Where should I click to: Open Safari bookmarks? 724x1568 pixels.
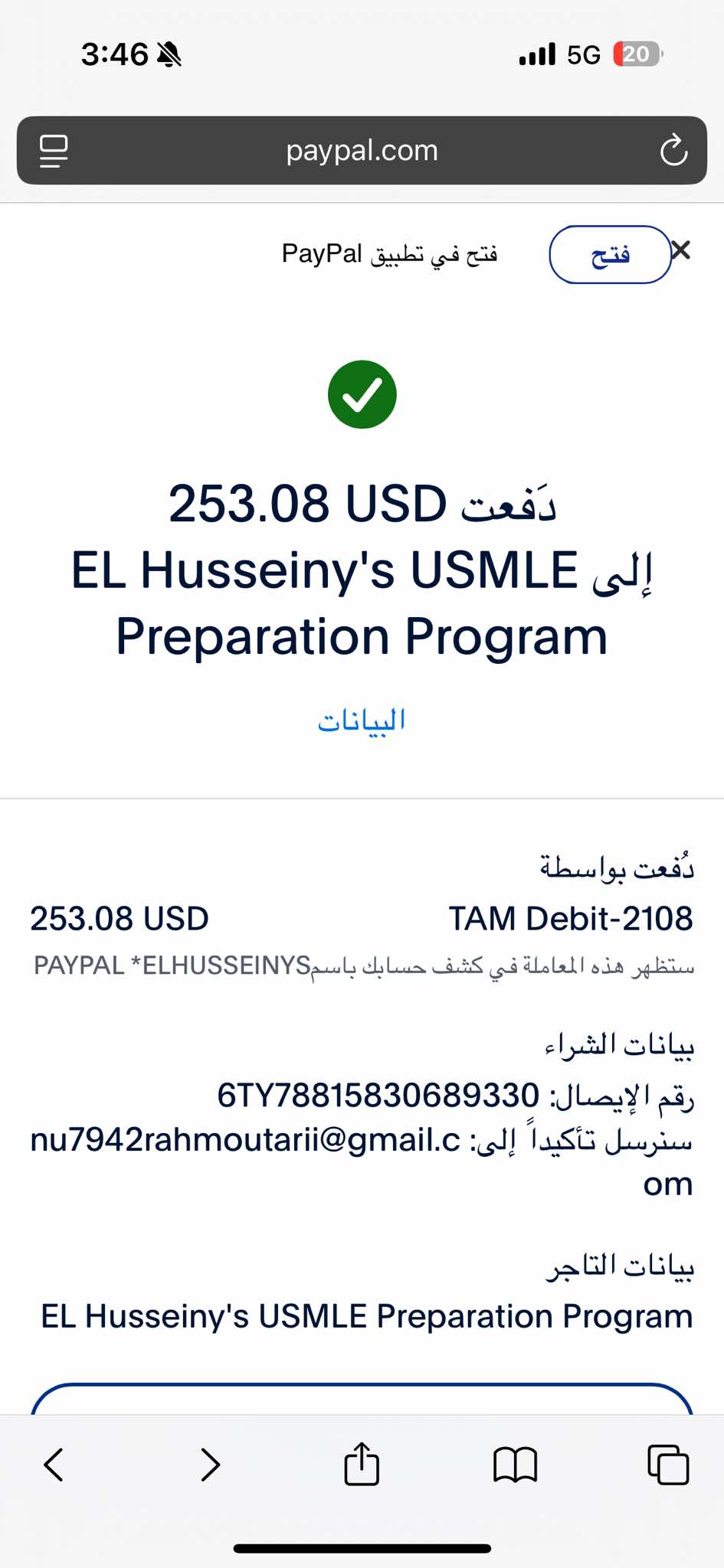click(x=515, y=1465)
